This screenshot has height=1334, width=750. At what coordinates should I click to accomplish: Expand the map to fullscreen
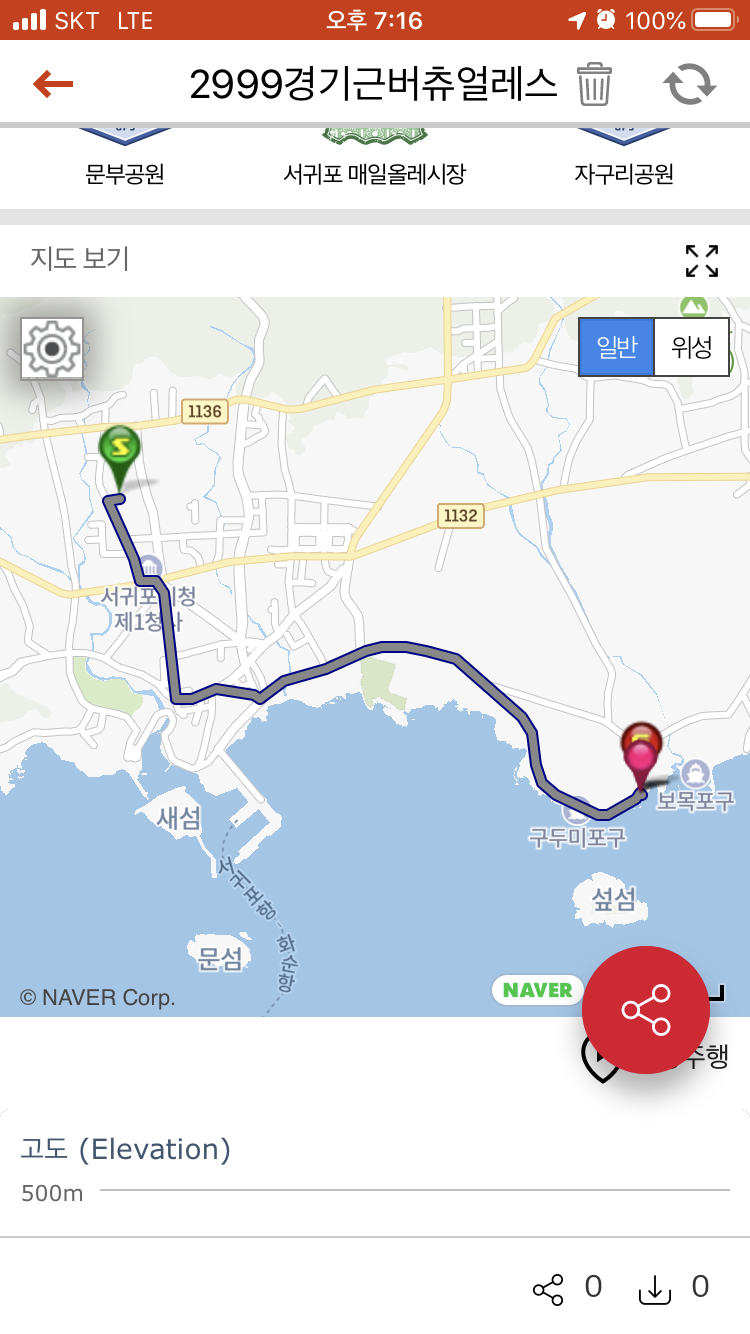point(702,261)
